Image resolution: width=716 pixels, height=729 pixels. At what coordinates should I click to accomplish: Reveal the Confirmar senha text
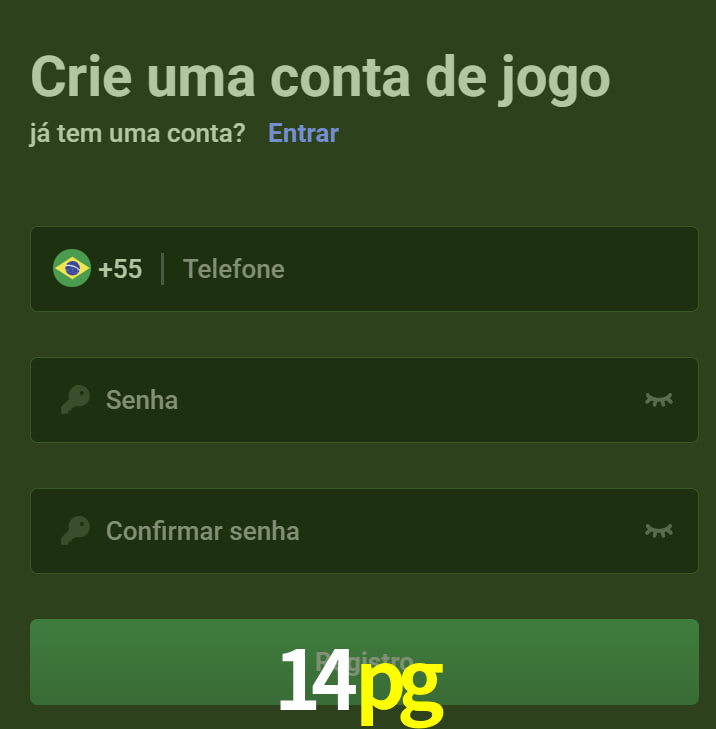tap(658, 531)
